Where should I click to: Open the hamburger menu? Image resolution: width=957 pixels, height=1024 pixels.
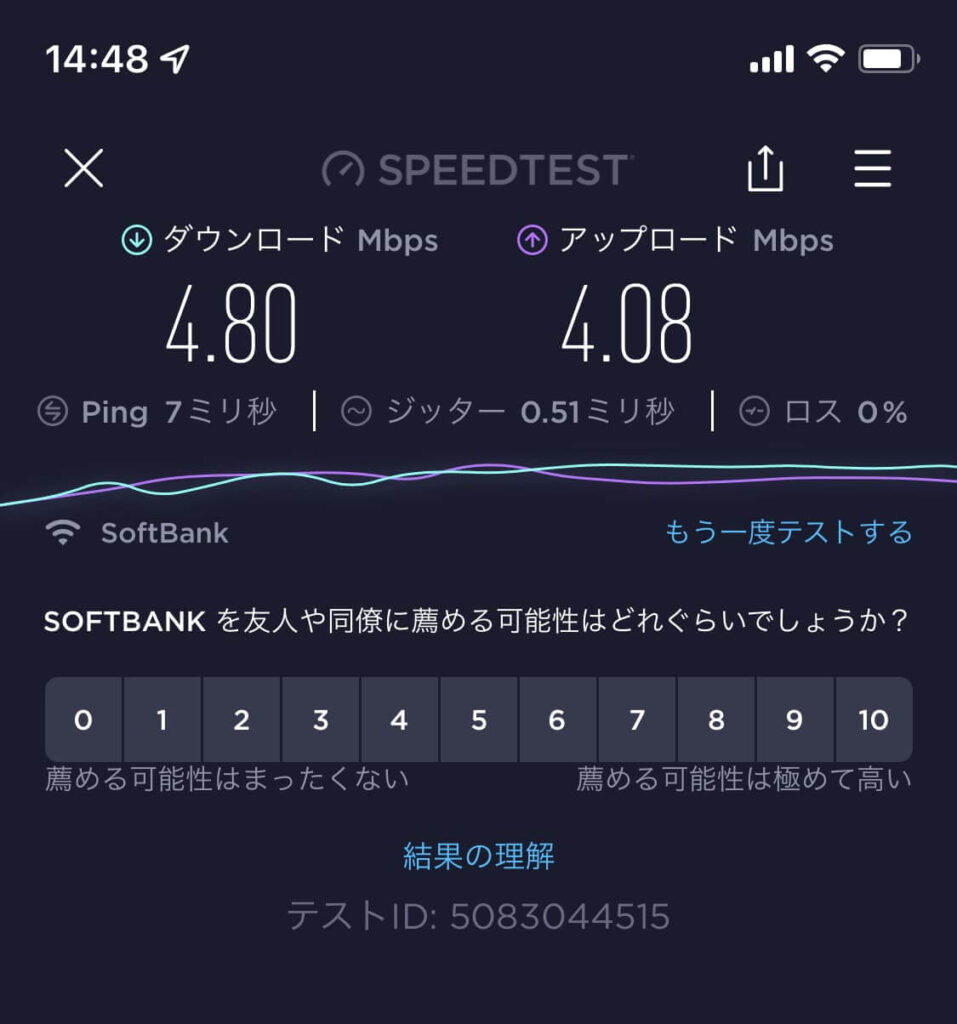point(872,170)
